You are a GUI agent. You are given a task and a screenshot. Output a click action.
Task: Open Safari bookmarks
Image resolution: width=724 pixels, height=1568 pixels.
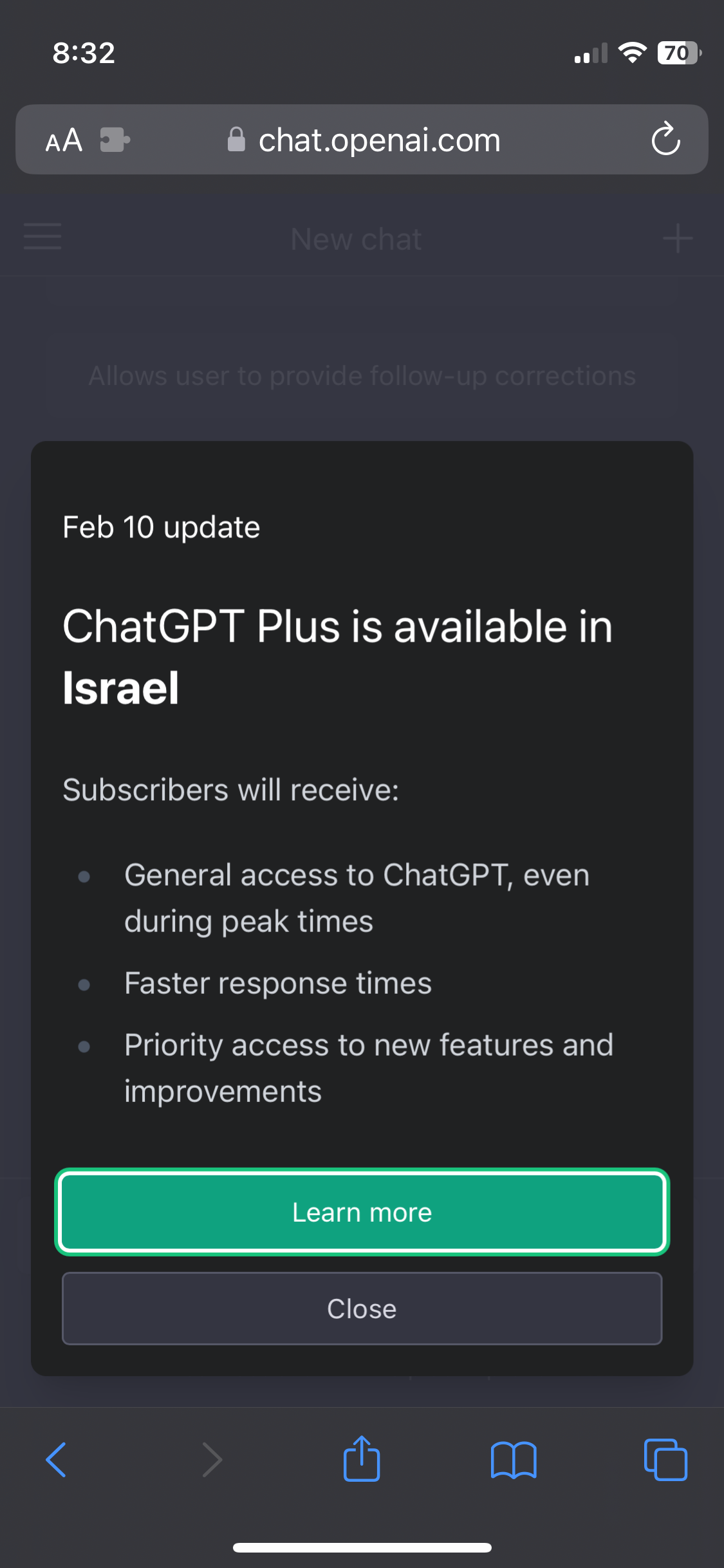513,1459
